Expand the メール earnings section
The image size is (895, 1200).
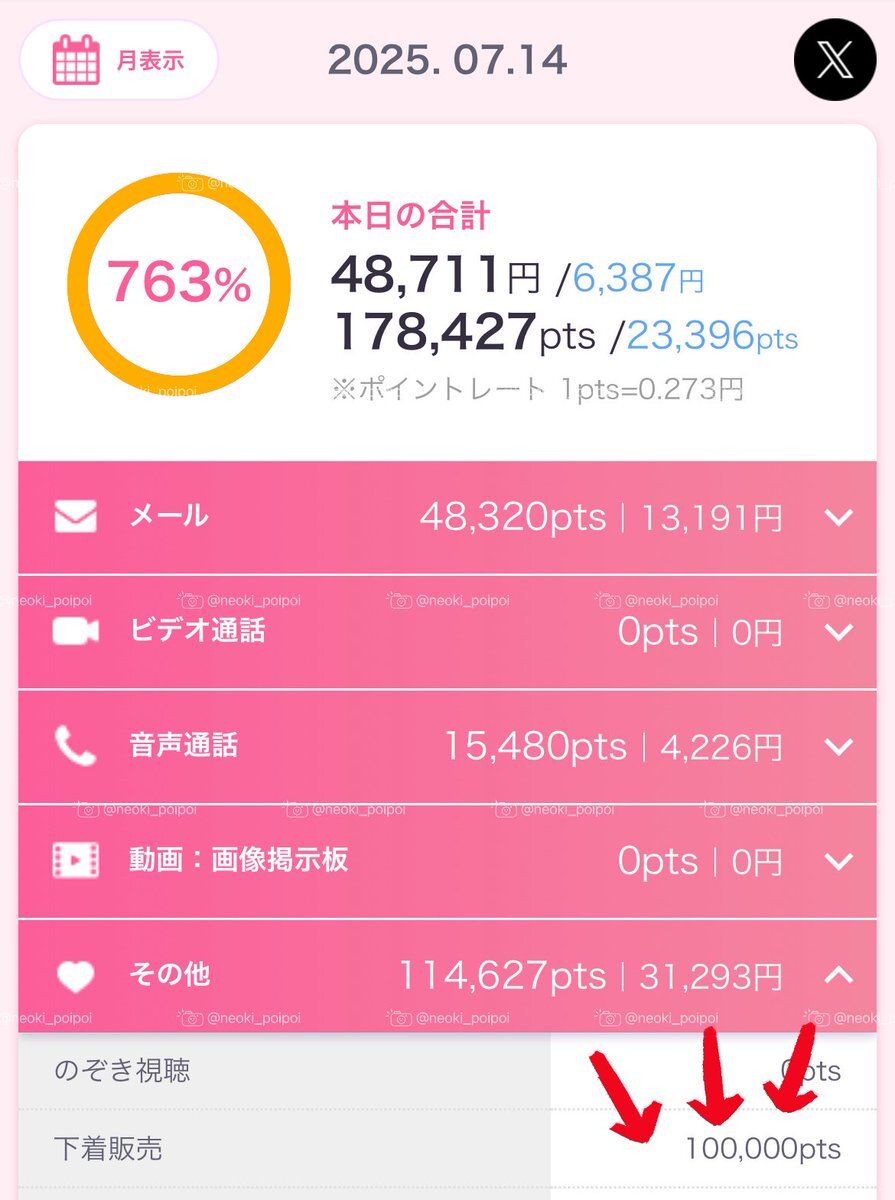838,517
